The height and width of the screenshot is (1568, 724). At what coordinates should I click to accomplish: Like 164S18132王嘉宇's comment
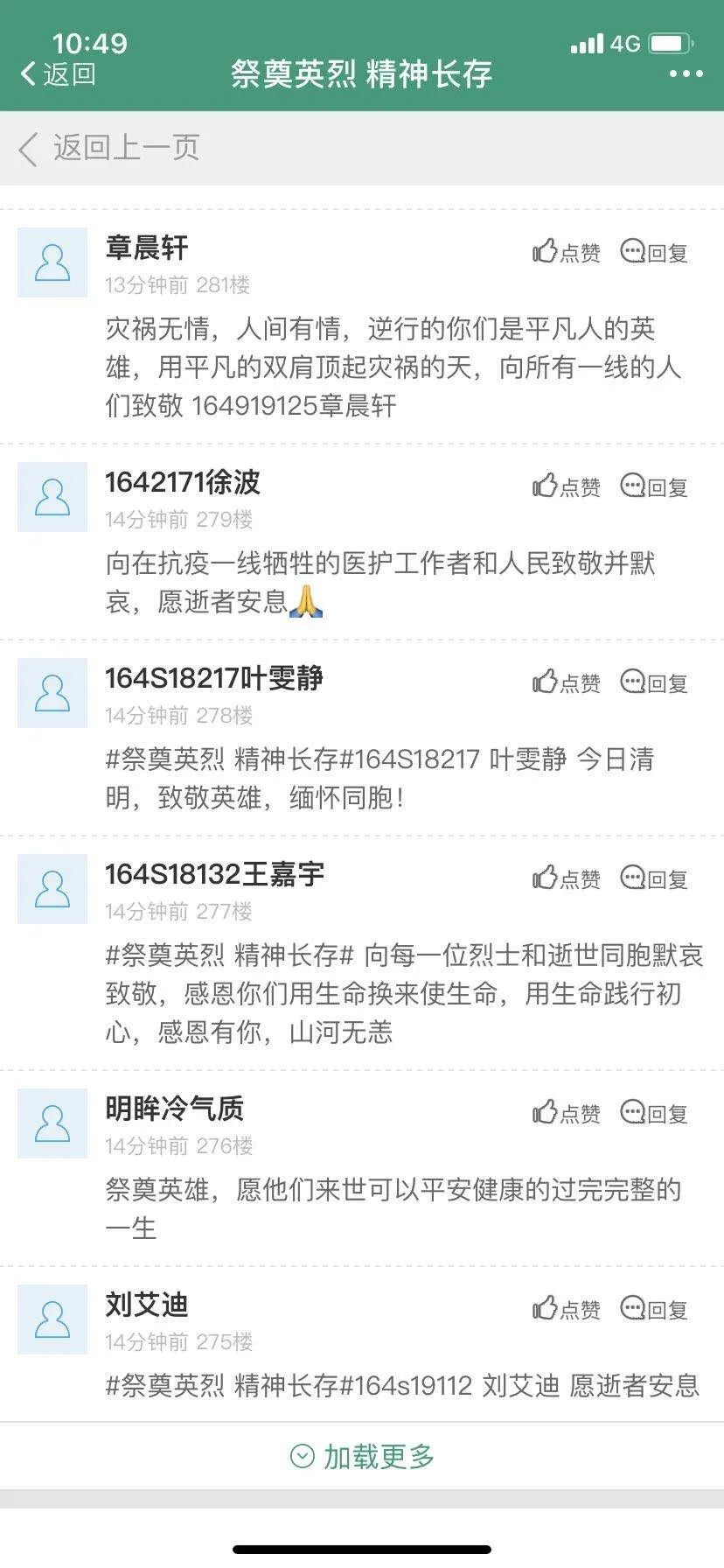567,879
